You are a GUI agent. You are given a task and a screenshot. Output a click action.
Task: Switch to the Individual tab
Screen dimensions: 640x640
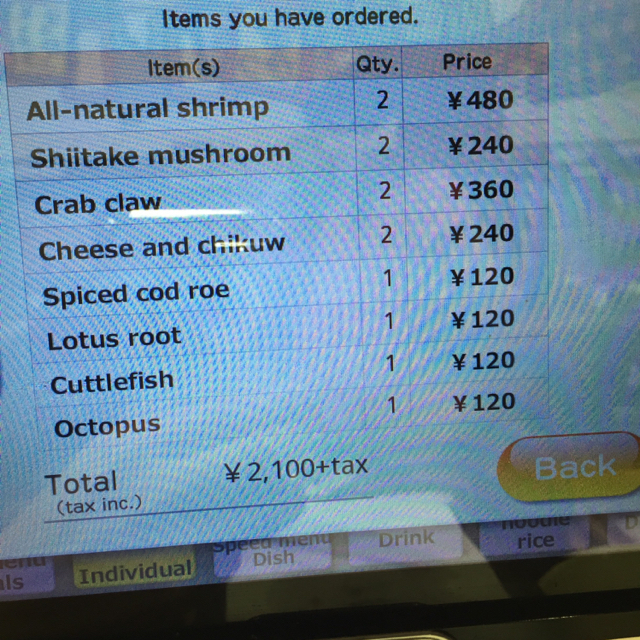[x=135, y=573]
